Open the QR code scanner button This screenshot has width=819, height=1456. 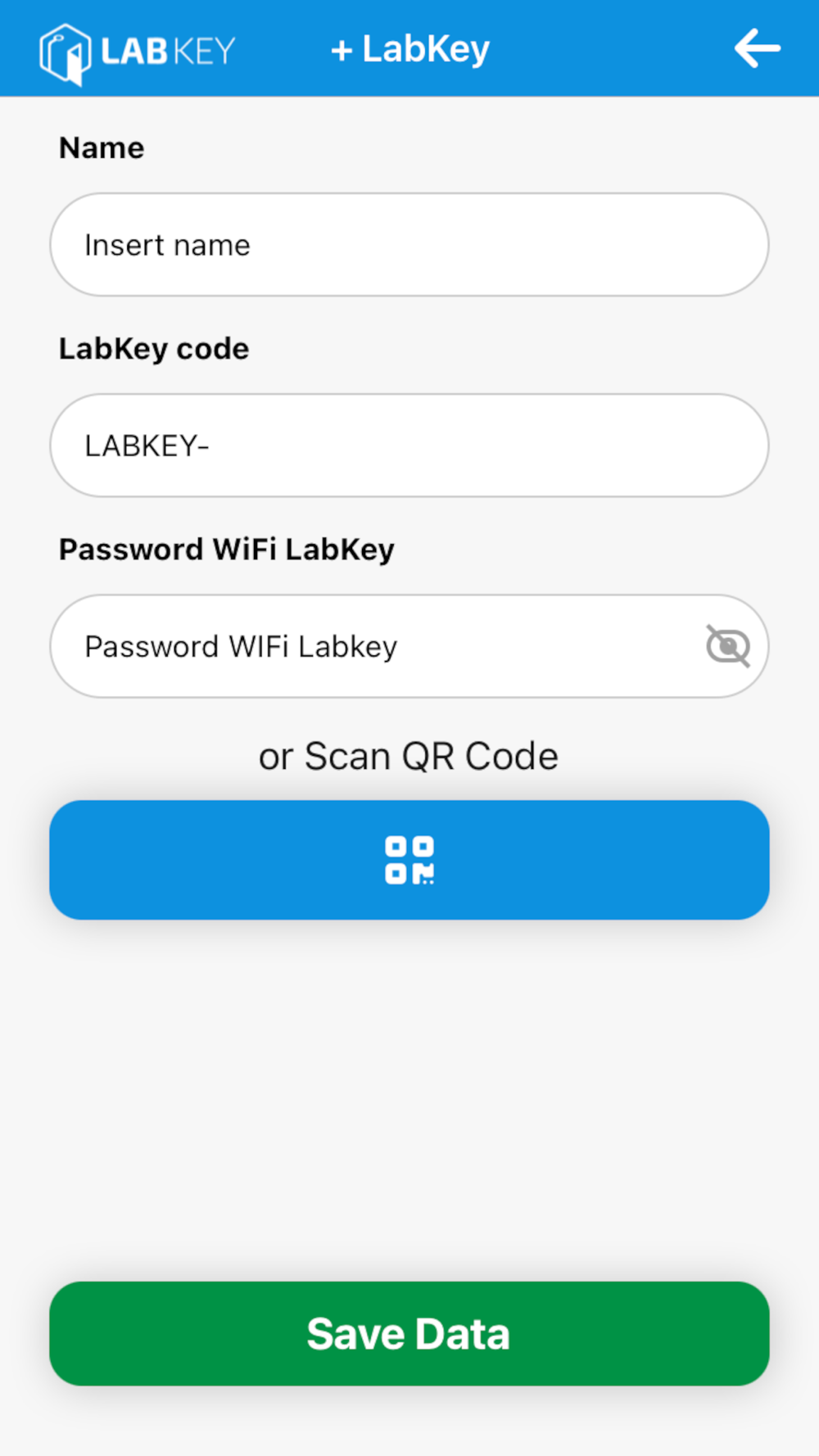coord(409,860)
